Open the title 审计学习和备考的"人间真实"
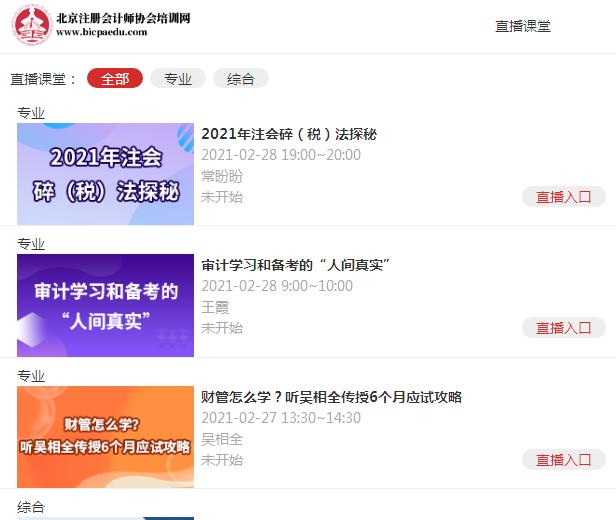 tap(295, 265)
